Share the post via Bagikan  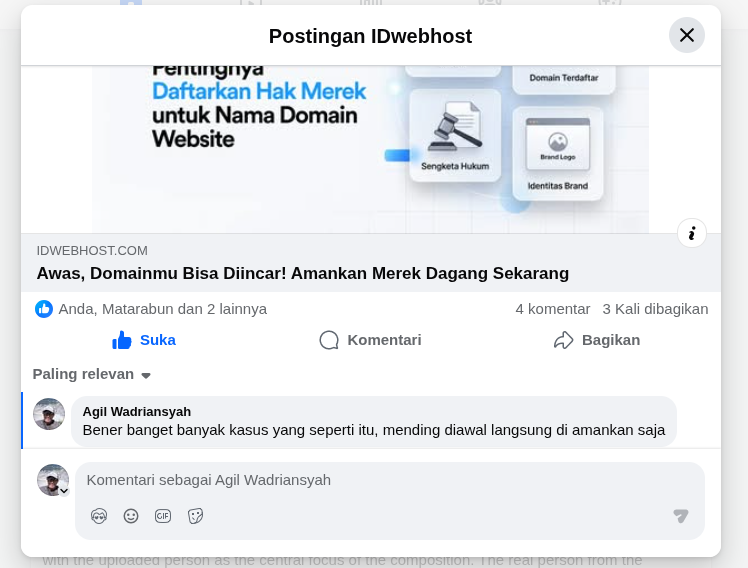[x=597, y=340]
